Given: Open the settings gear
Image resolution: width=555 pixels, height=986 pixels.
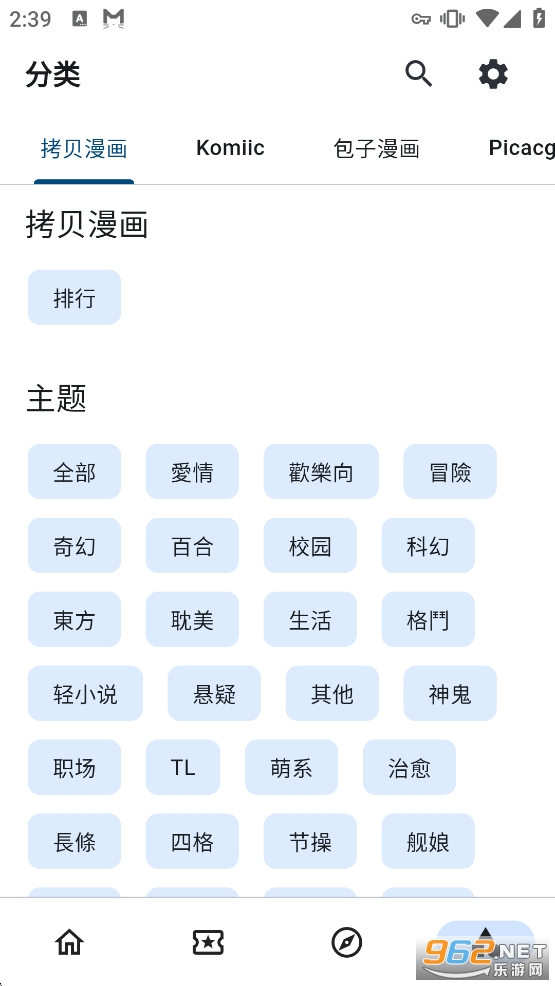Looking at the screenshot, I should coord(493,74).
